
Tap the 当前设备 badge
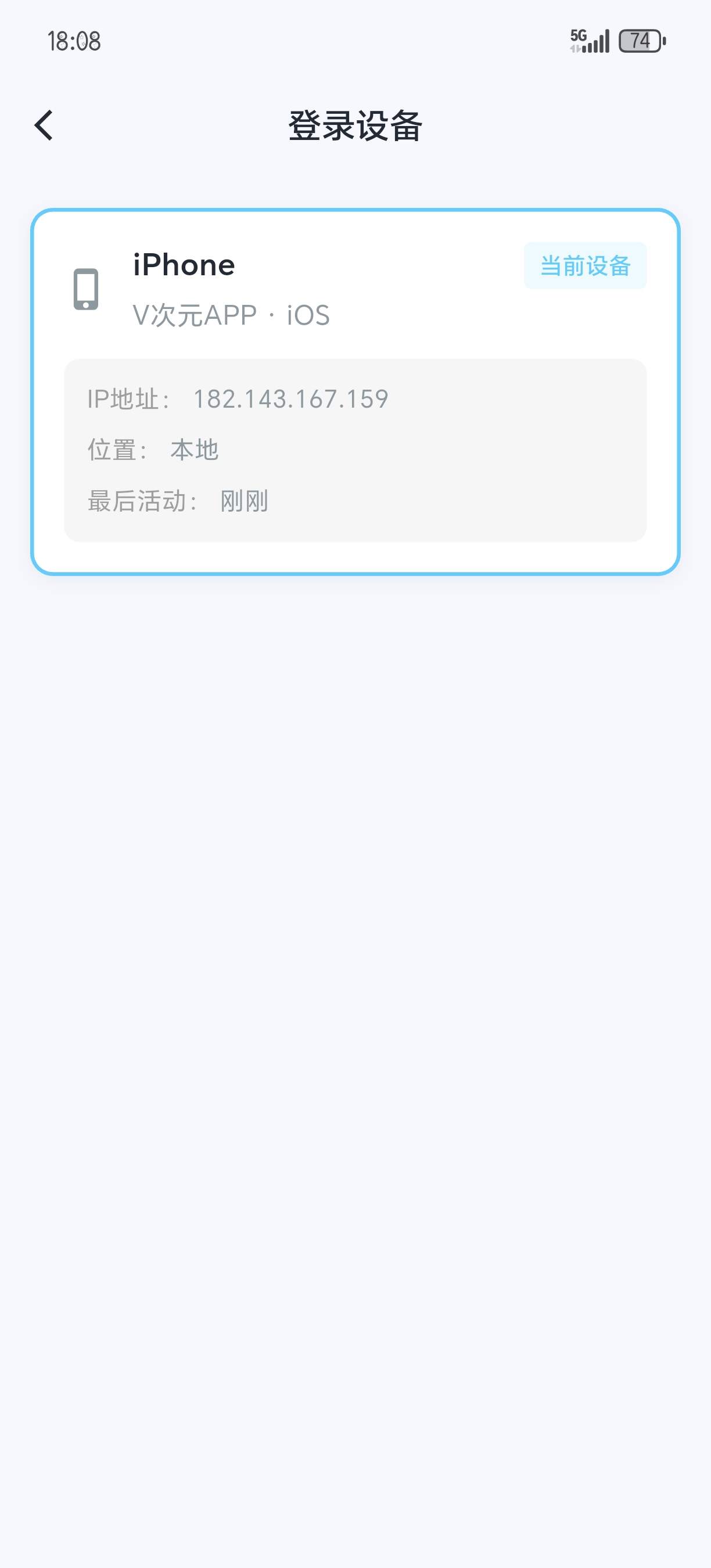[586, 266]
